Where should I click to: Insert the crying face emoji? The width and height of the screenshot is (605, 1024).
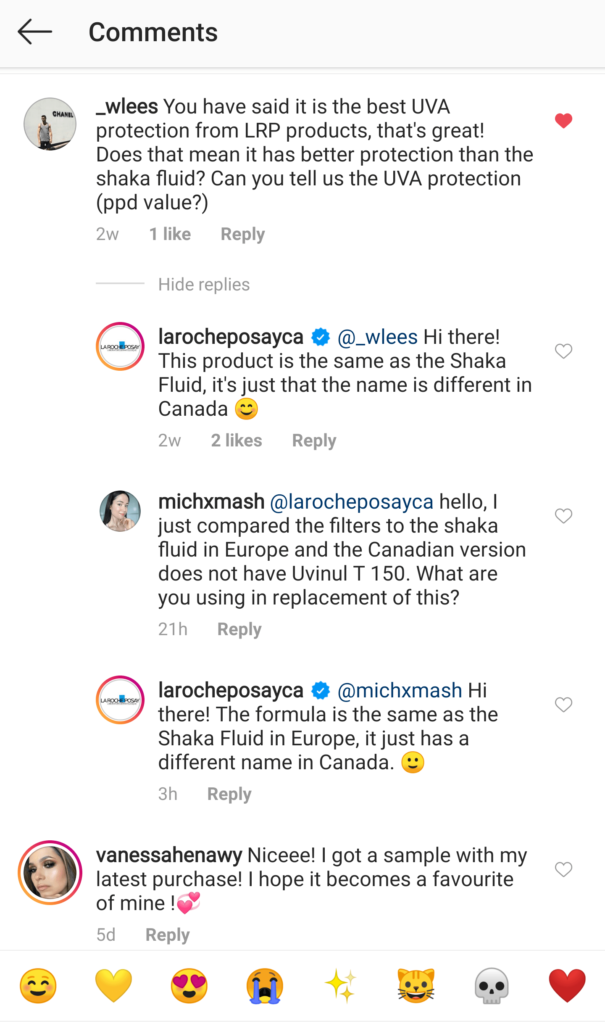pyautogui.click(x=265, y=987)
